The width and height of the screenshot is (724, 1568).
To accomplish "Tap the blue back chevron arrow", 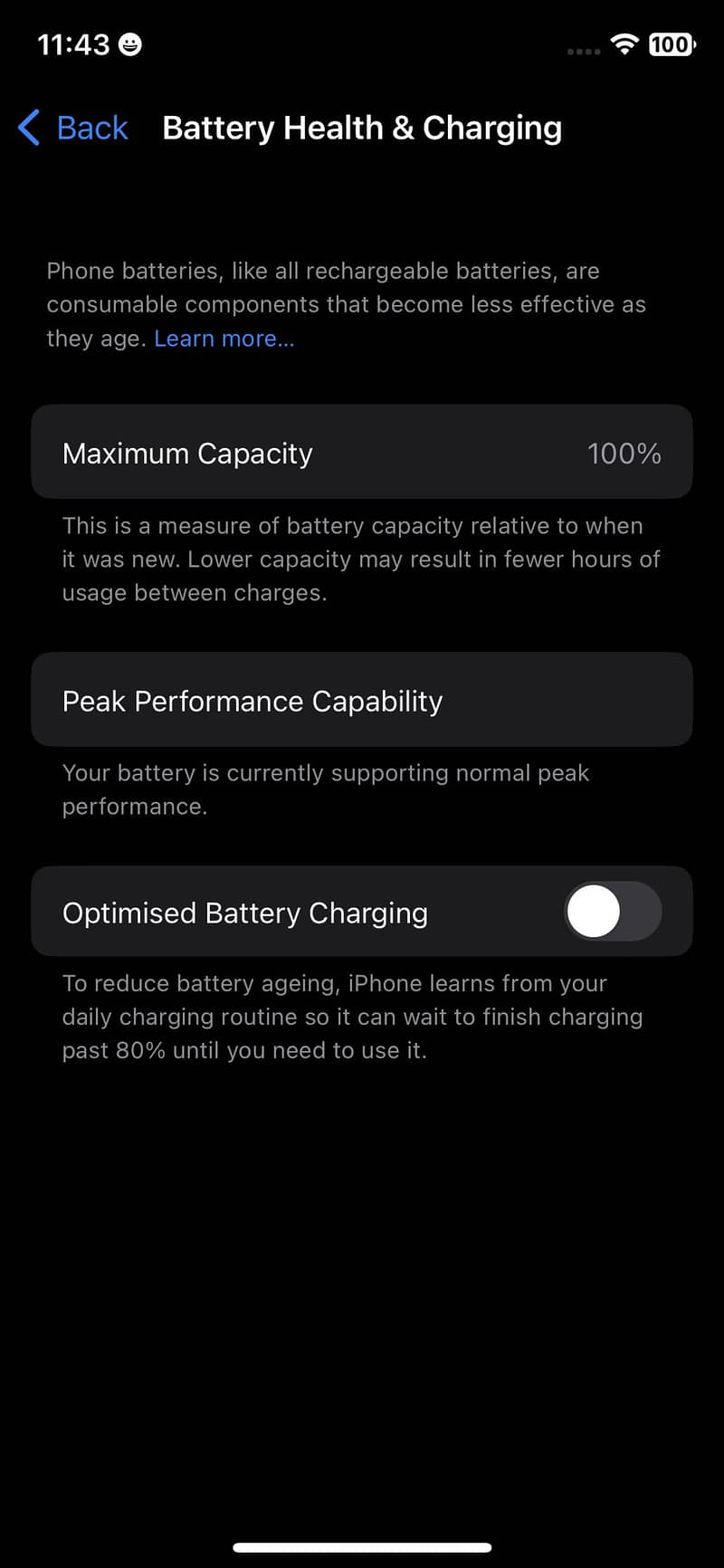I will 28,128.
